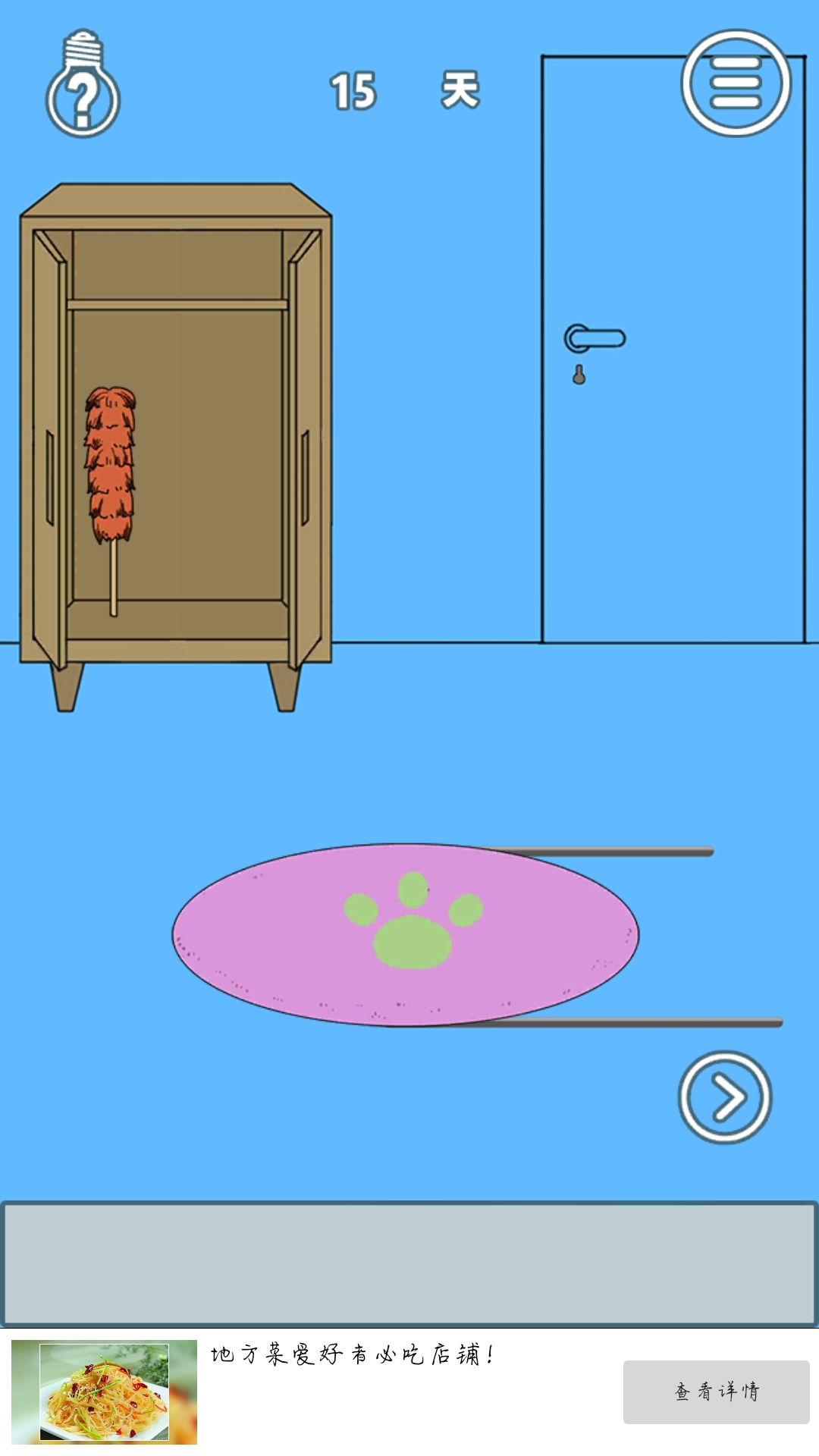The image size is (819, 1456).
Task: Tap the door handle
Action: point(595,338)
